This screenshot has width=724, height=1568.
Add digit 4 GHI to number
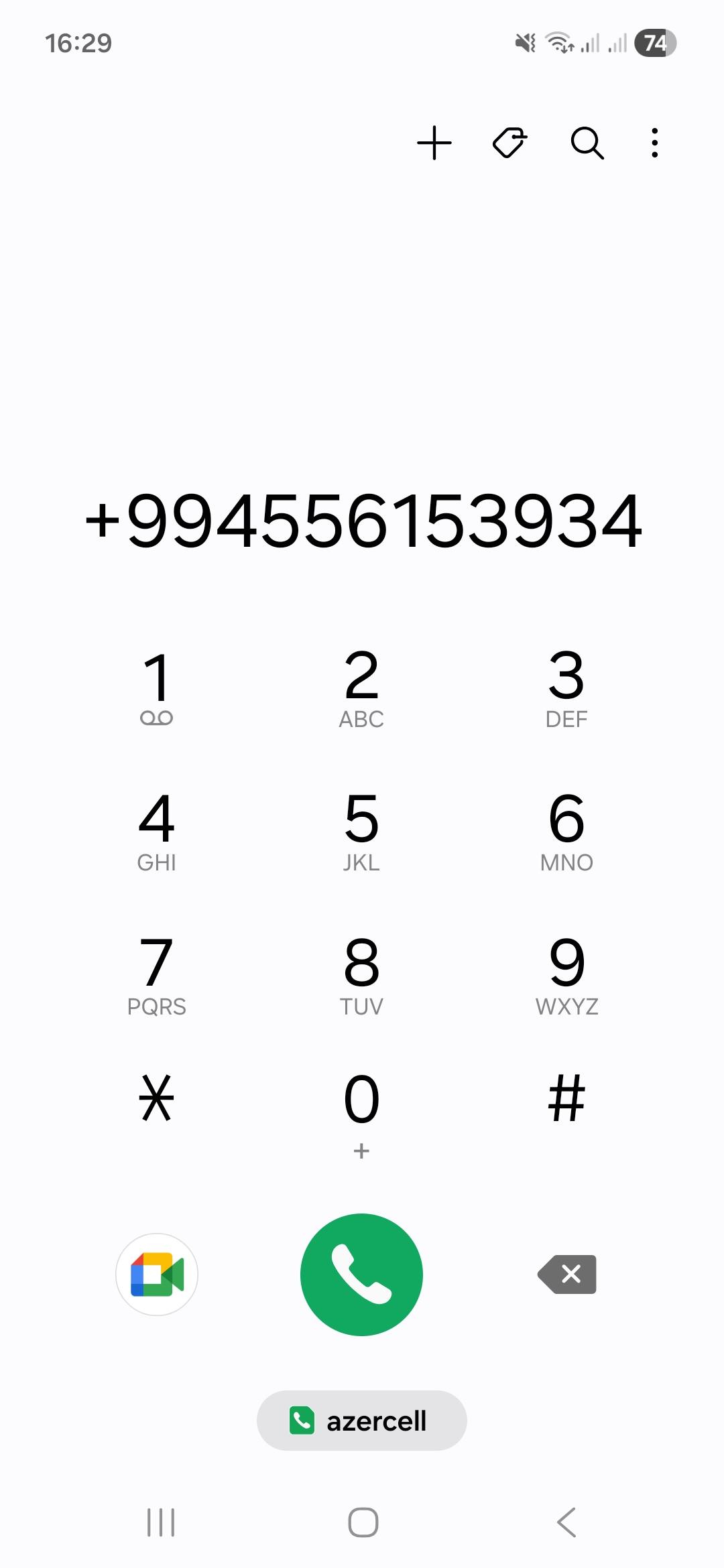157,830
